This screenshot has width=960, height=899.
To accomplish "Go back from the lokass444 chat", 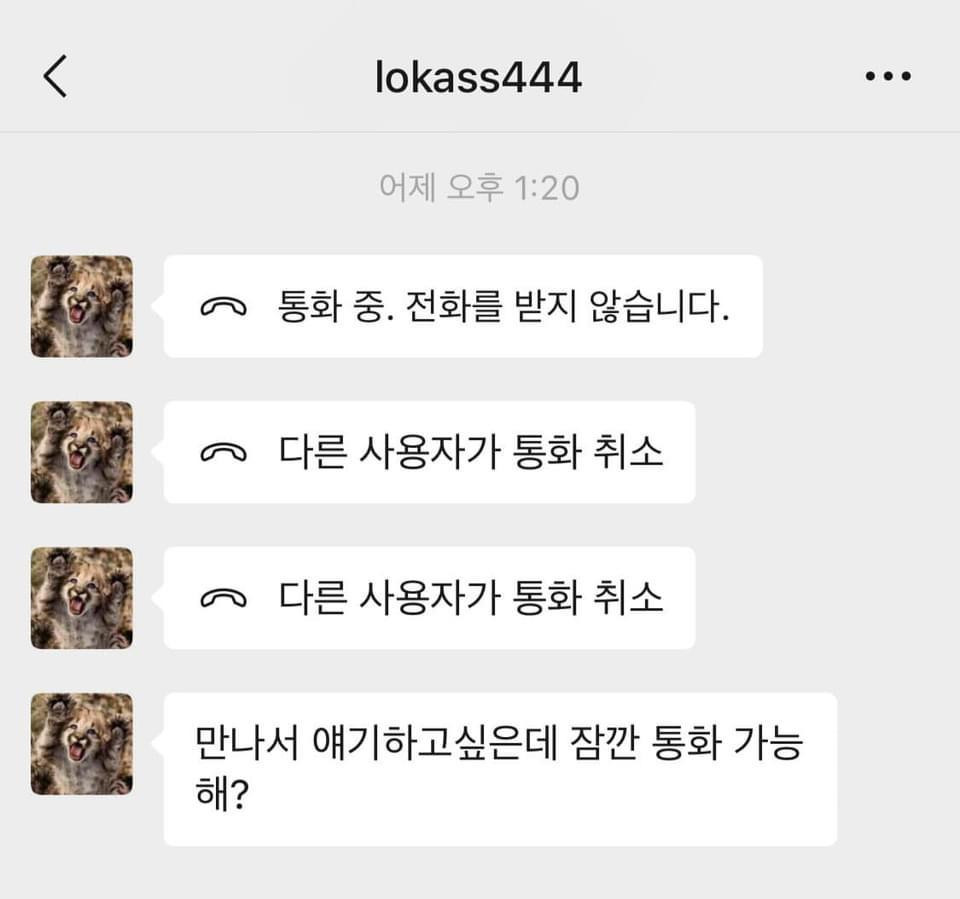I will click(56, 77).
